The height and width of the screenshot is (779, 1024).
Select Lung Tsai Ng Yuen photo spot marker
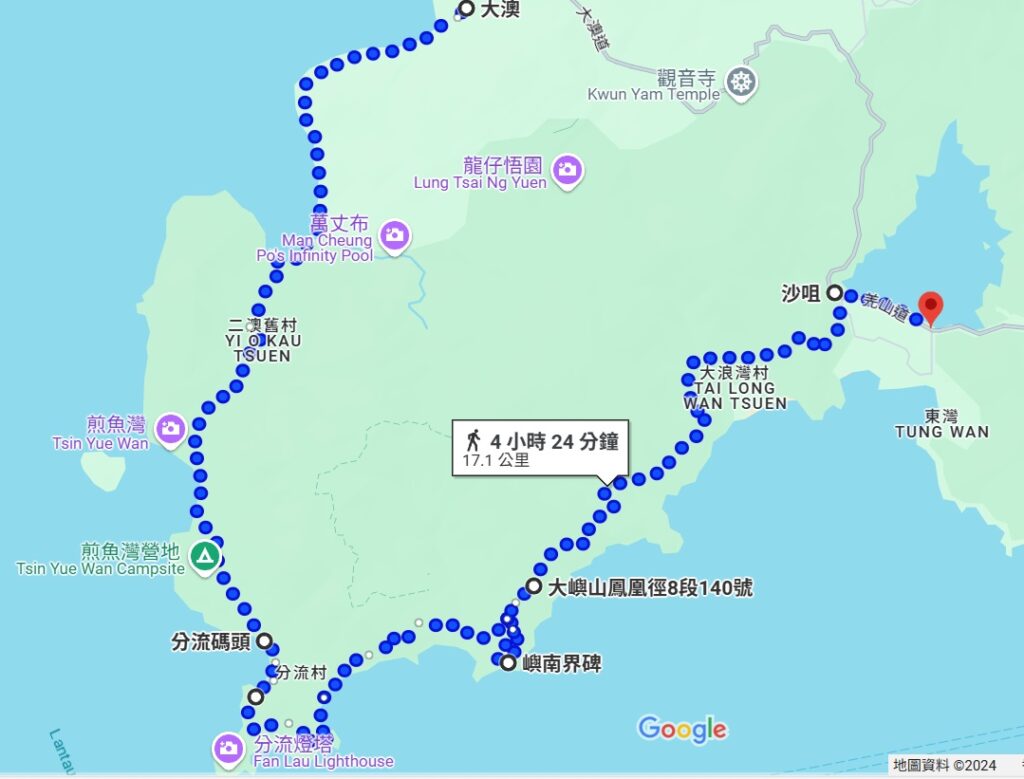pyautogui.click(x=567, y=169)
